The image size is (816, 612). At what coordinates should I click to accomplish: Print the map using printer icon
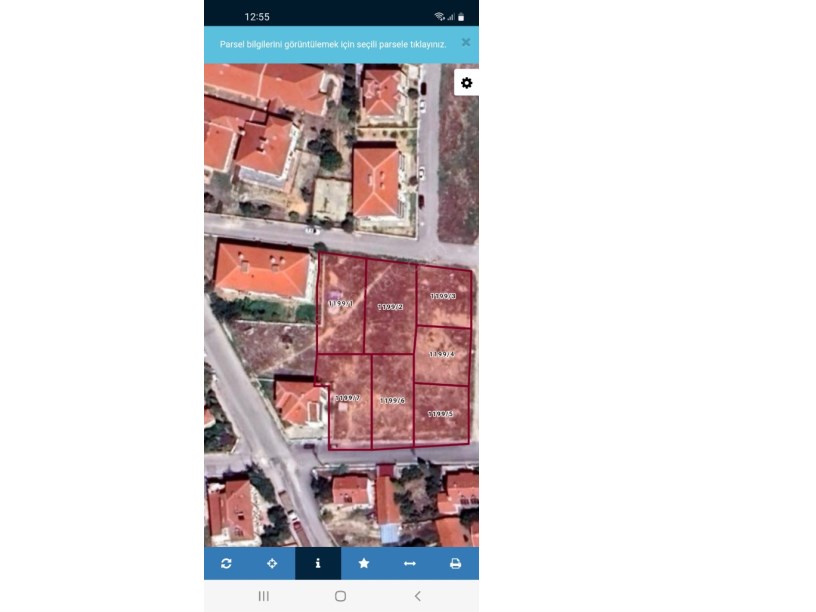(x=455, y=563)
